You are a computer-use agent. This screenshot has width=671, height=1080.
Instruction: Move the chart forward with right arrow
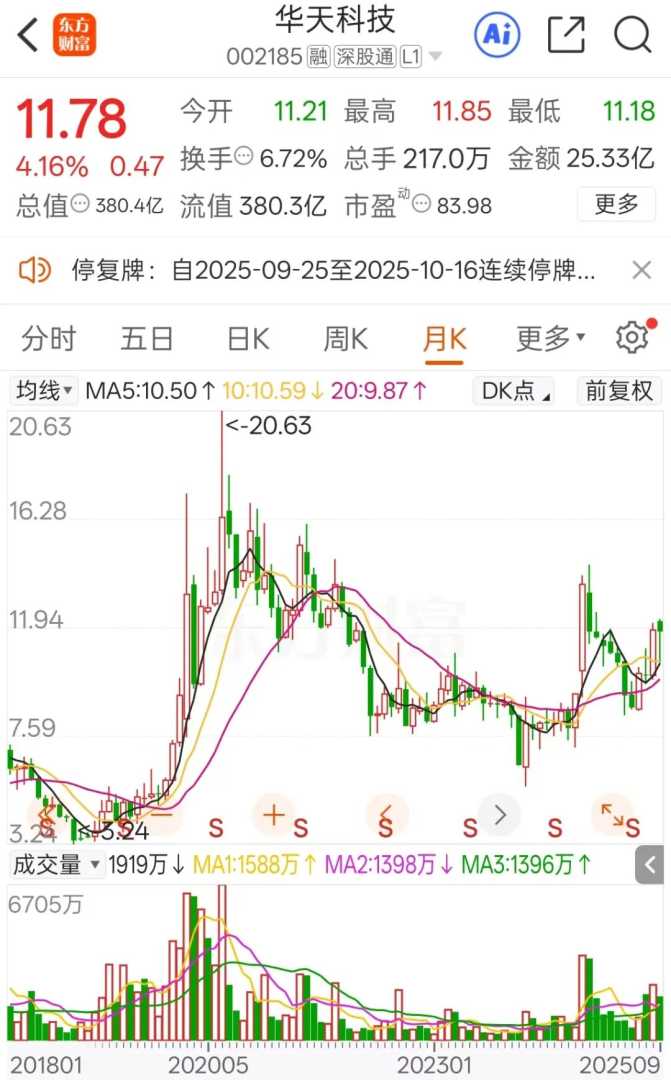click(500, 815)
